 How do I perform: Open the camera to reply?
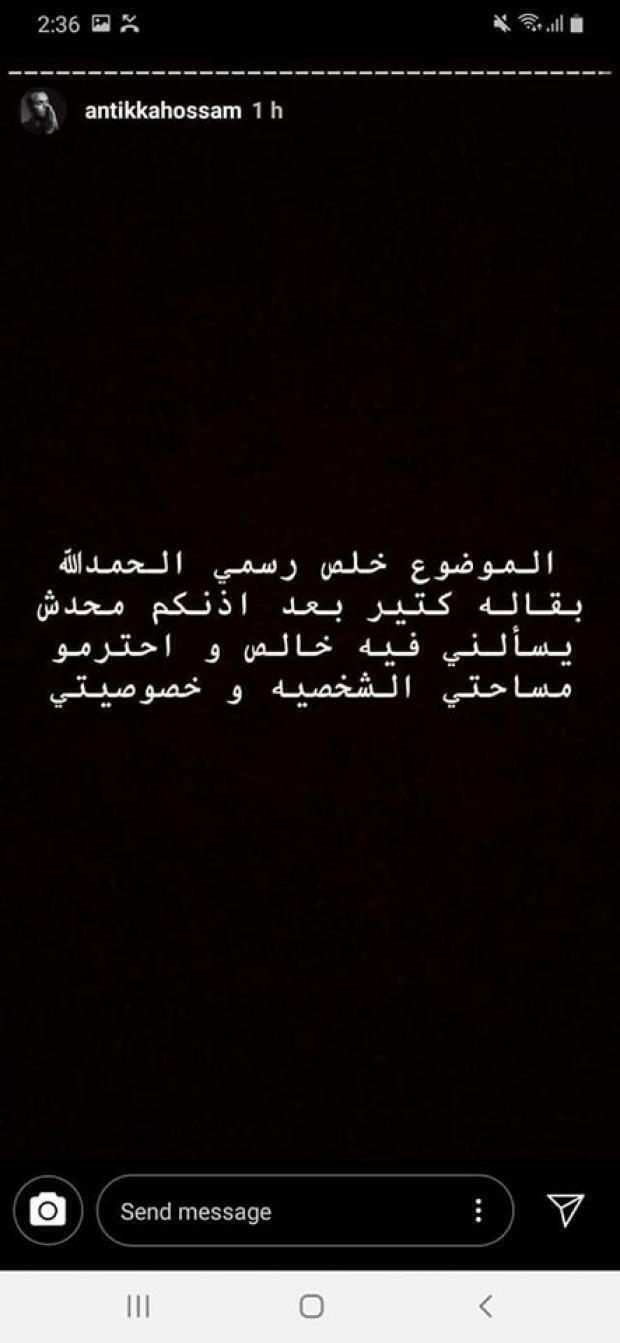pos(47,1211)
